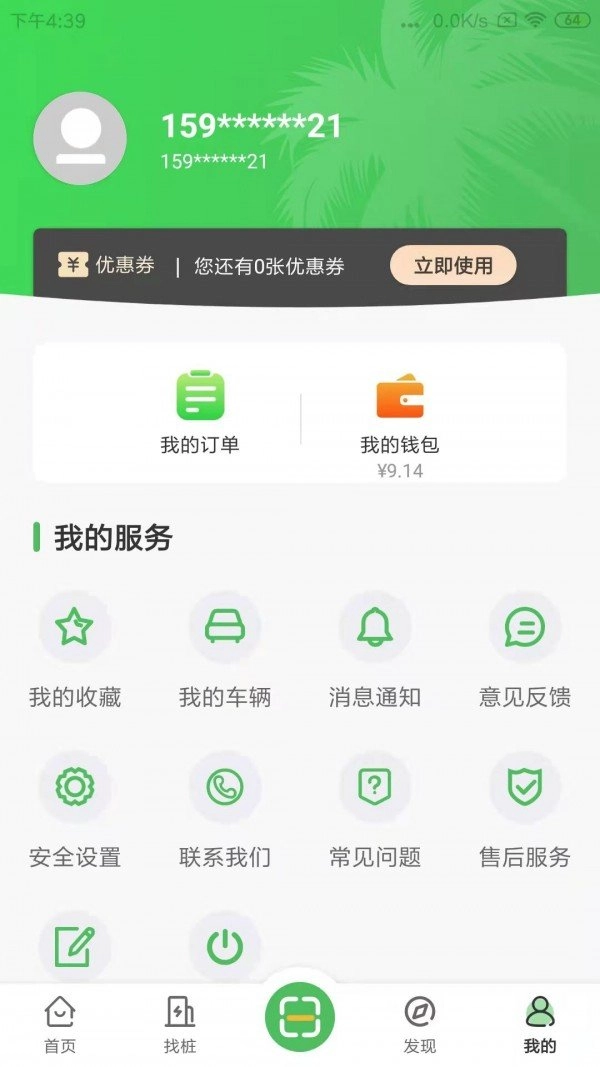Tap the center scan button
The width and height of the screenshot is (600, 1067).
pos(300,1017)
